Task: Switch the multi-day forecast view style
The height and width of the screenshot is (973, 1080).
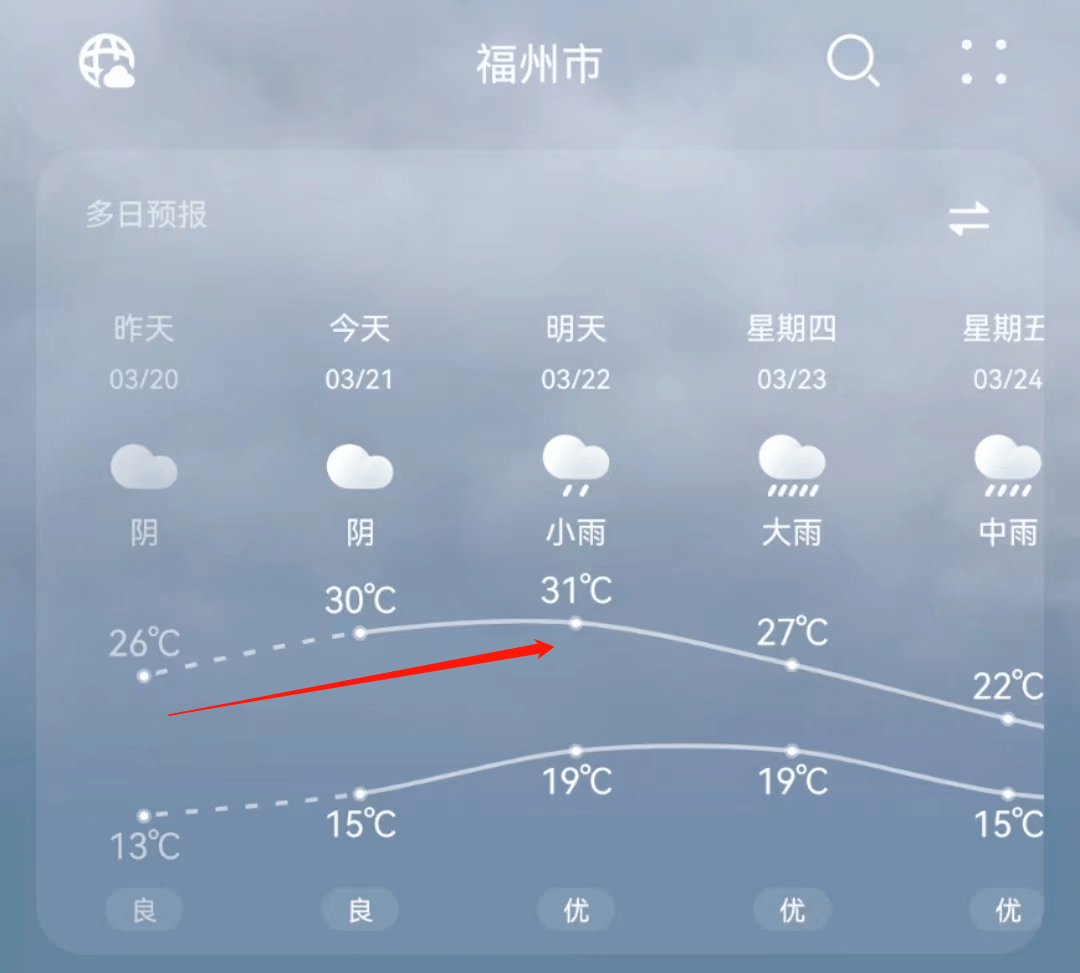Action: pos(968,218)
